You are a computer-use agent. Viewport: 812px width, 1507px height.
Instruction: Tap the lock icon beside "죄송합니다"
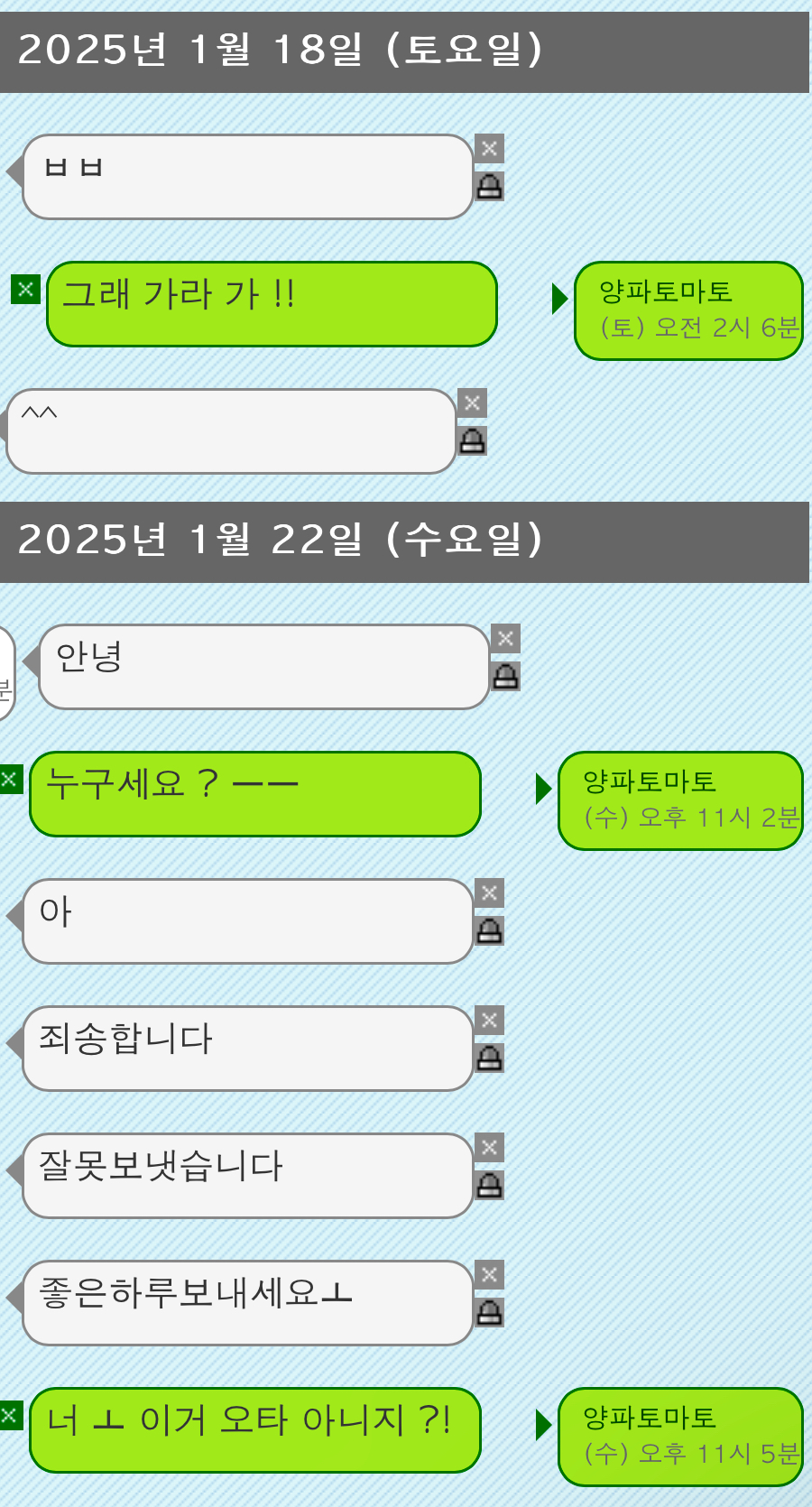(x=490, y=1059)
